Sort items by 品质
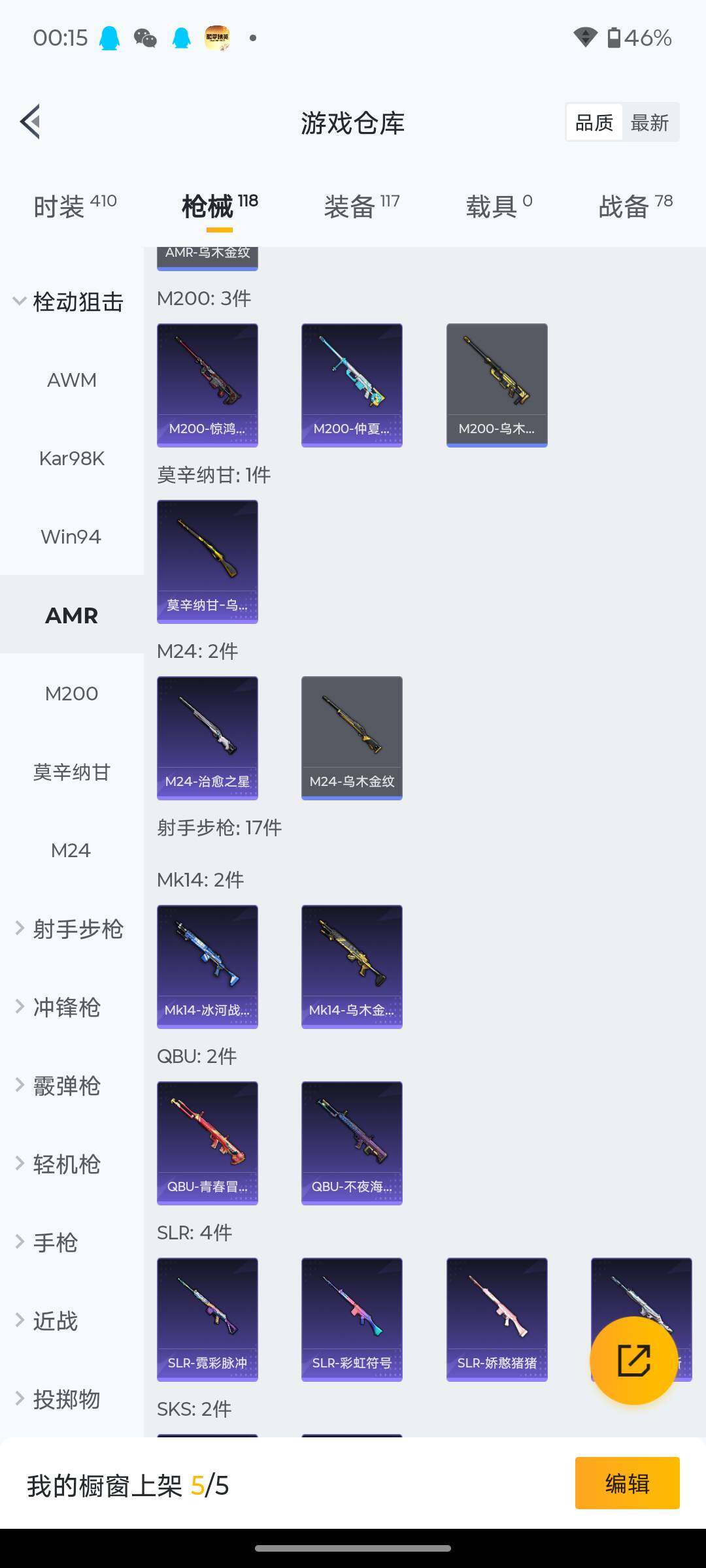 point(594,122)
